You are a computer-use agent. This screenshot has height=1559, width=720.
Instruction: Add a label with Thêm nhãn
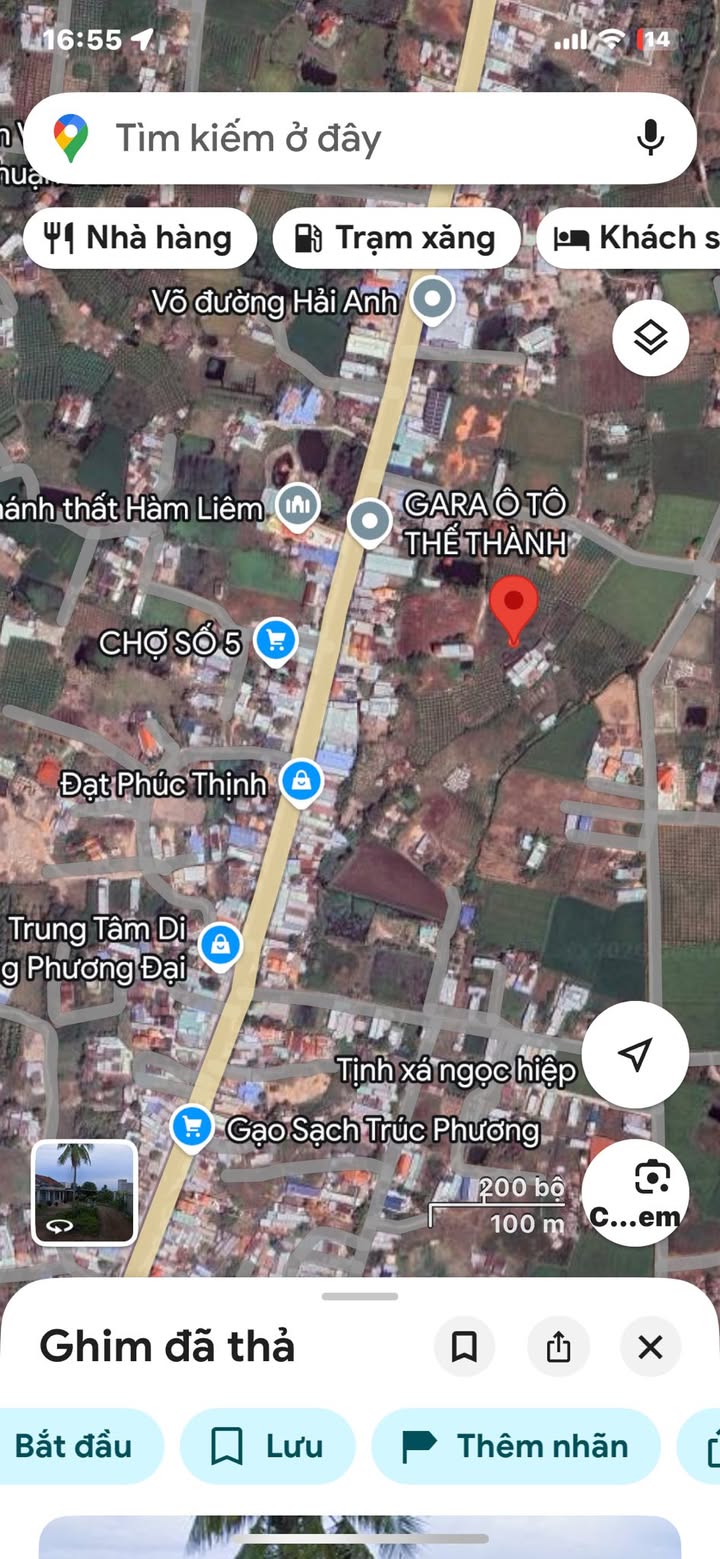515,1446
